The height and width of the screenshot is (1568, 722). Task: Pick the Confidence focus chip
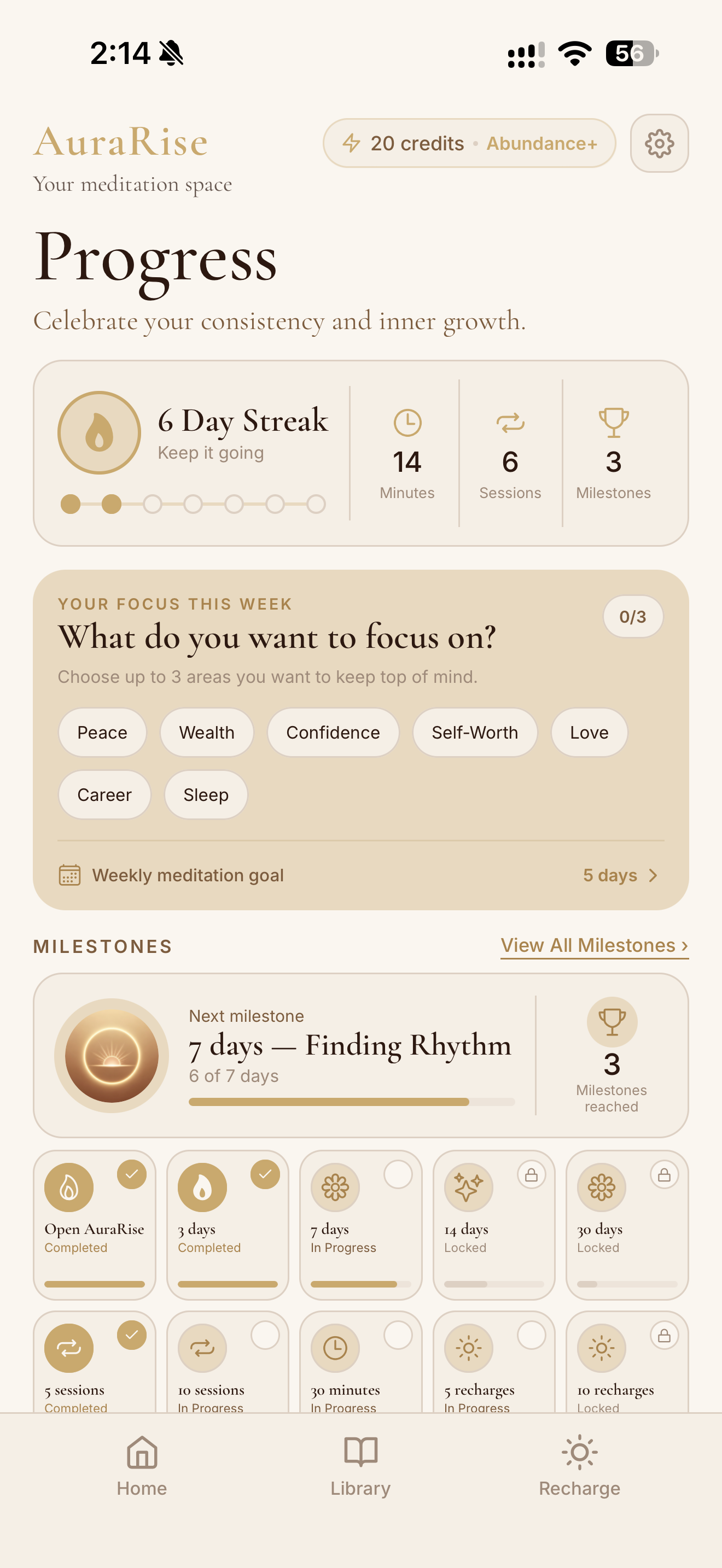pyautogui.click(x=333, y=732)
